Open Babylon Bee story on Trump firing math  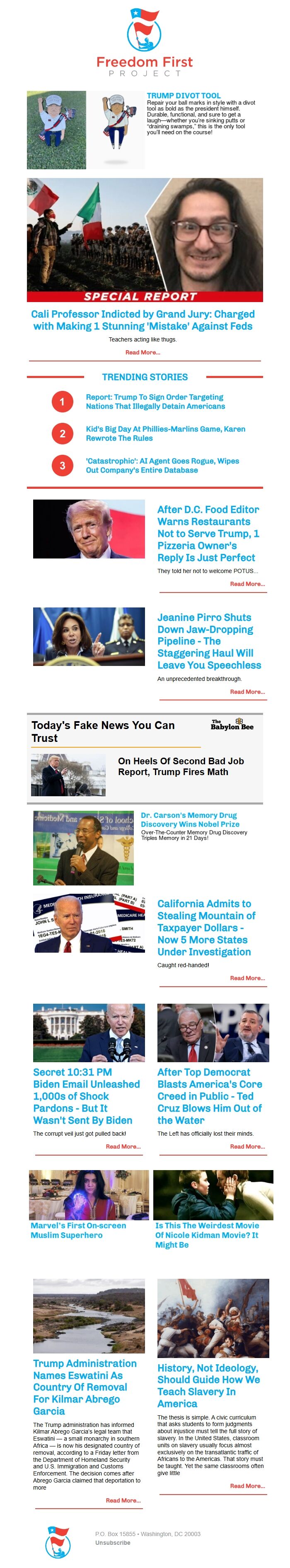(181, 766)
